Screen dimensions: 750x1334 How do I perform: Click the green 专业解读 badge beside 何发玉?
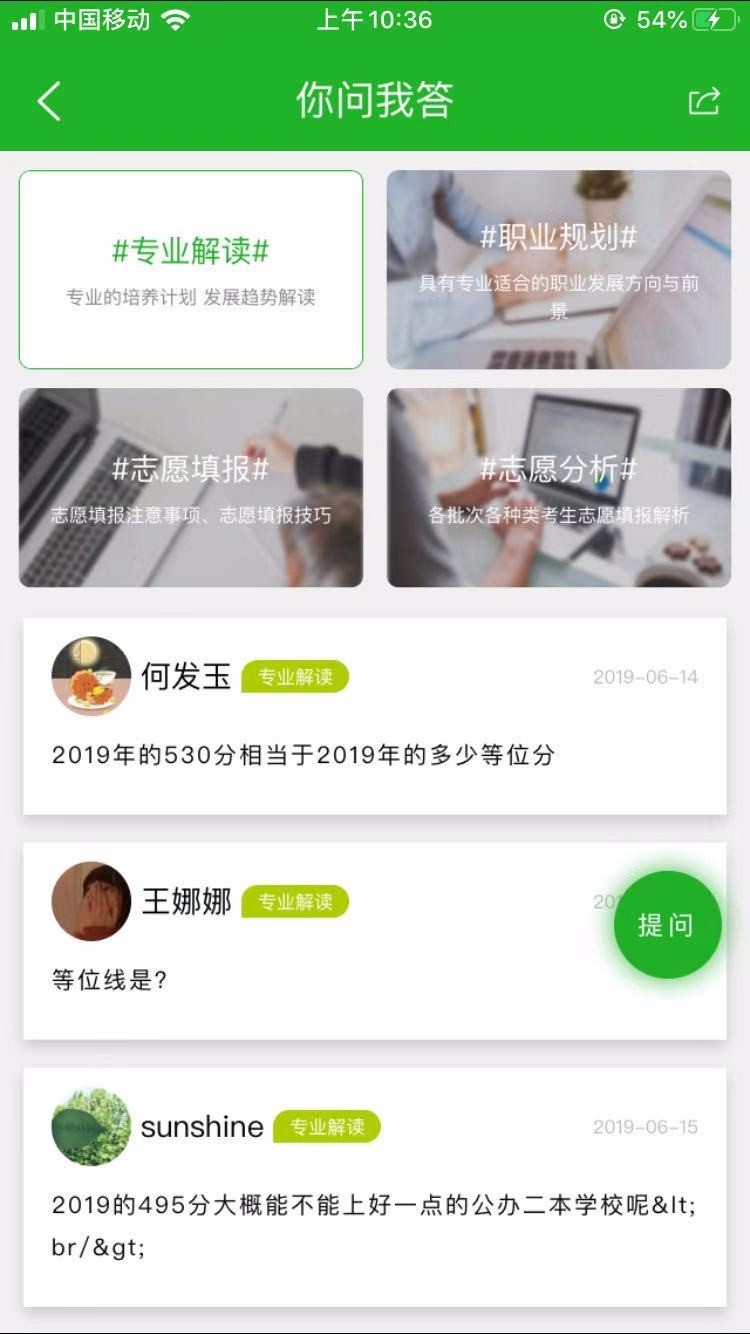tap(295, 676)
